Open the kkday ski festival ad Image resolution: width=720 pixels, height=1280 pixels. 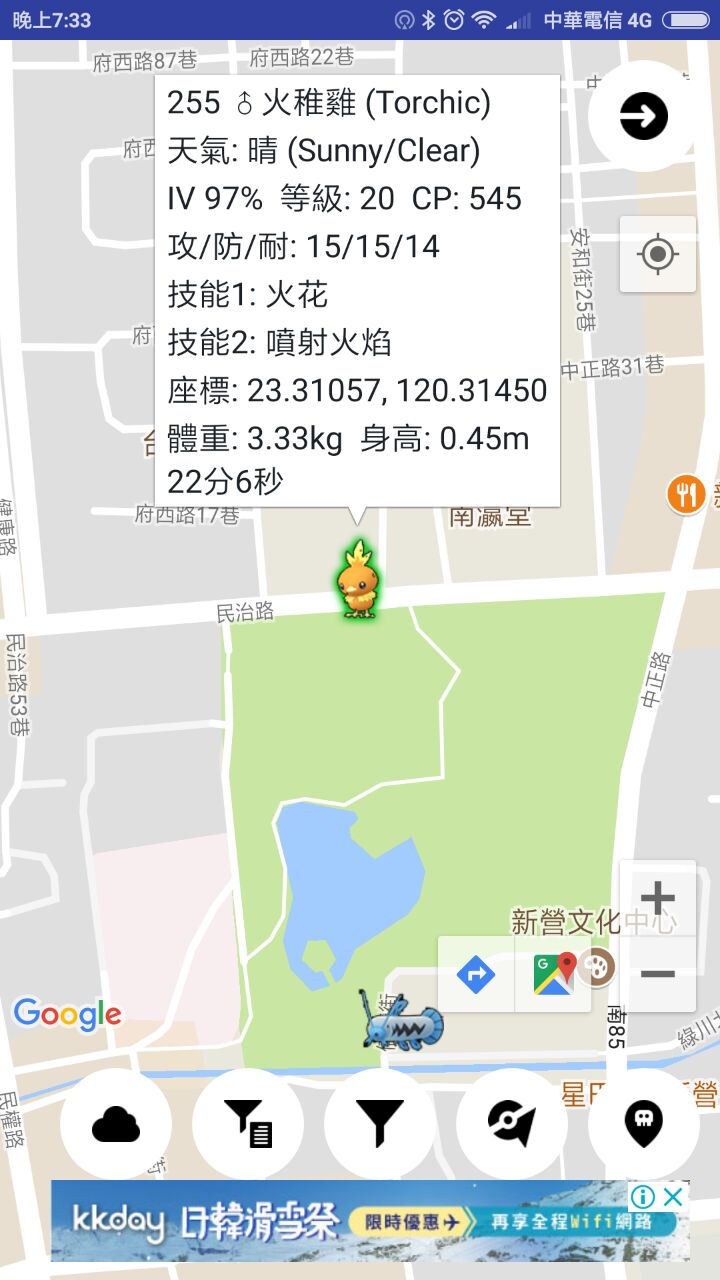tap(350, 1222)
